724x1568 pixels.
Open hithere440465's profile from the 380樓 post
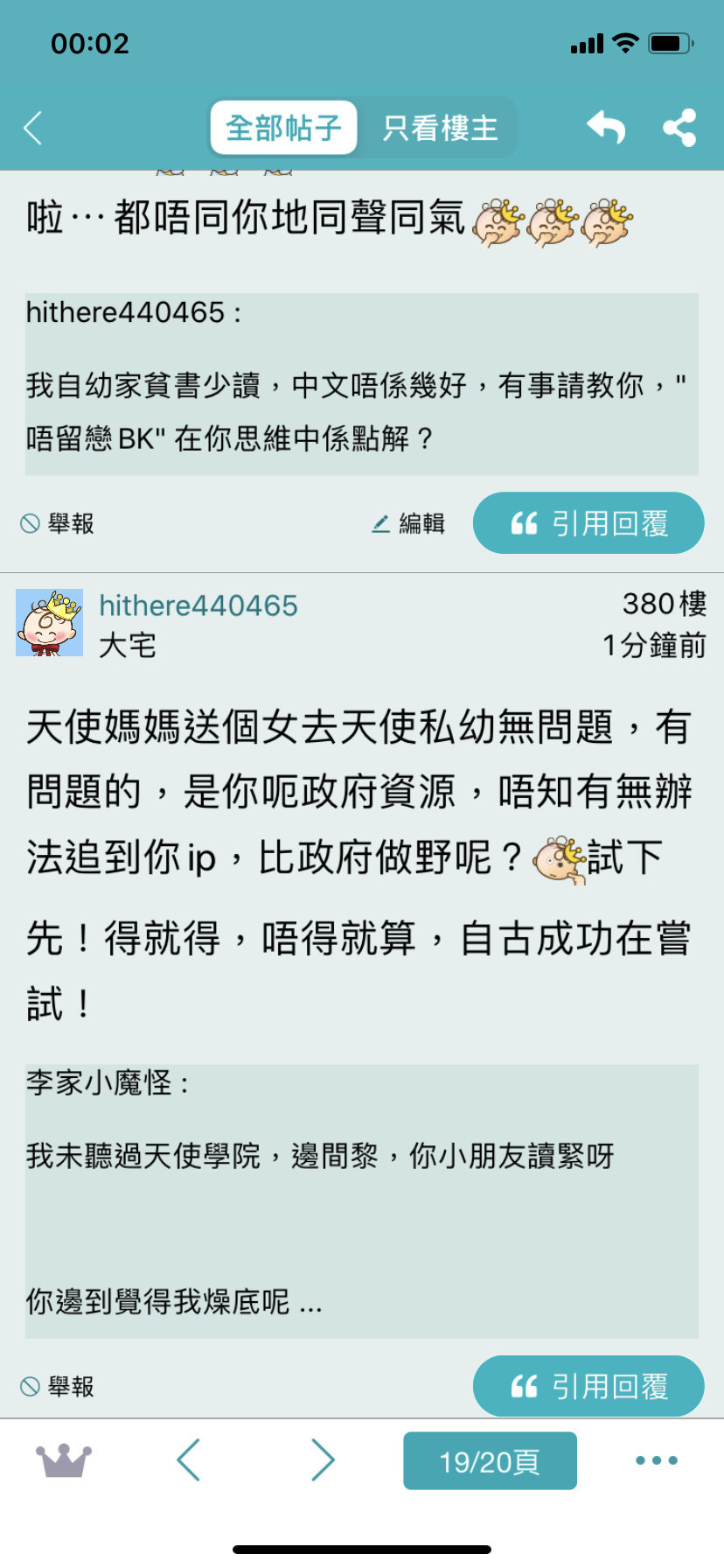click(198, 605)
